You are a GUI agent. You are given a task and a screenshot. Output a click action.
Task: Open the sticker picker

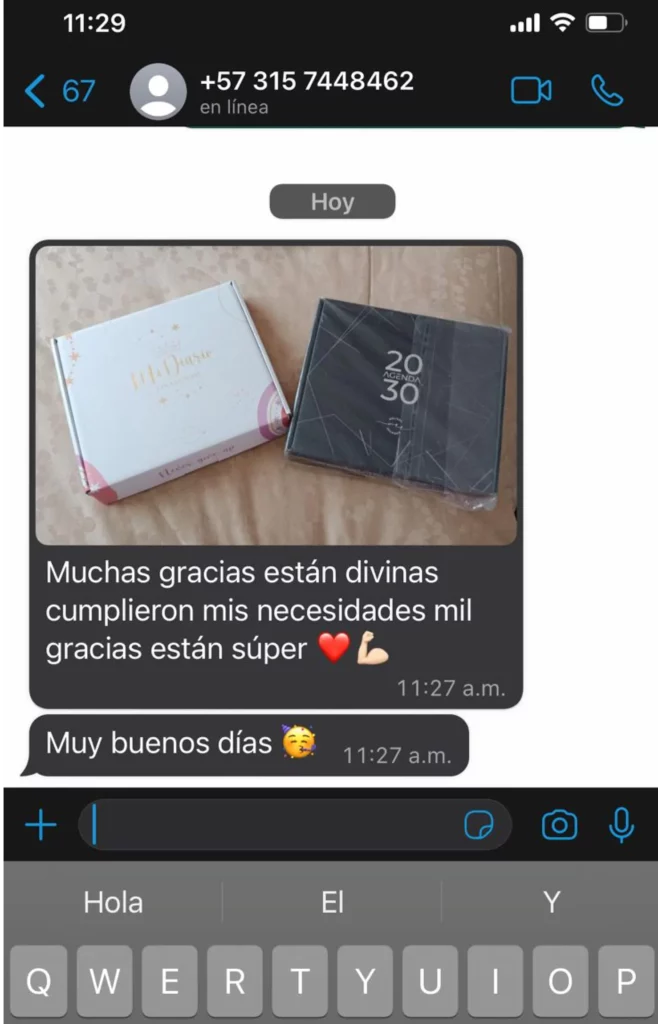[x=479, y=826]
